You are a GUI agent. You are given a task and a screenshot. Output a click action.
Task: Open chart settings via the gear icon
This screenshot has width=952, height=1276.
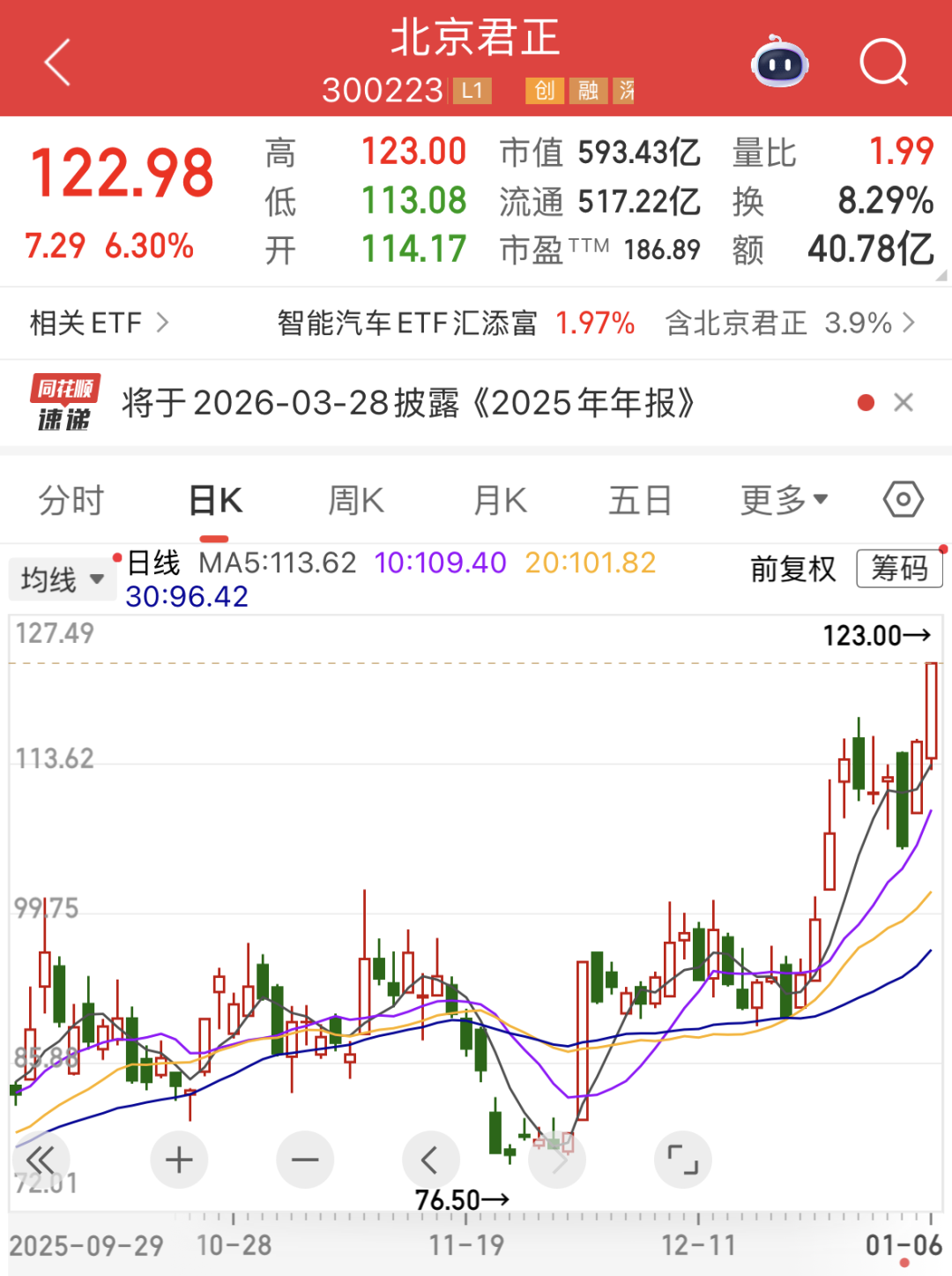tap(903, 499)
